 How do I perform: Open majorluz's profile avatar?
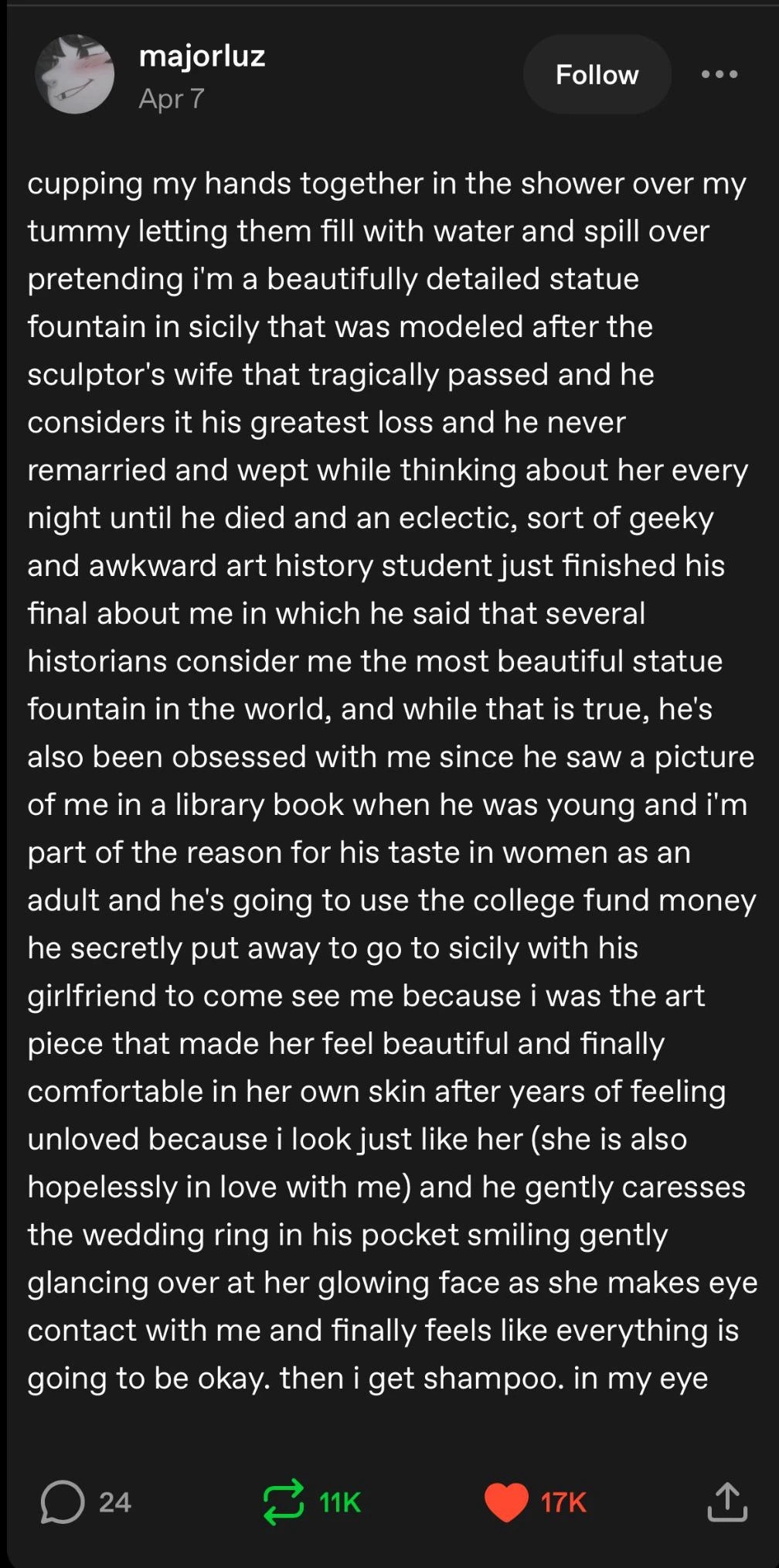click(x=75, y=75)
